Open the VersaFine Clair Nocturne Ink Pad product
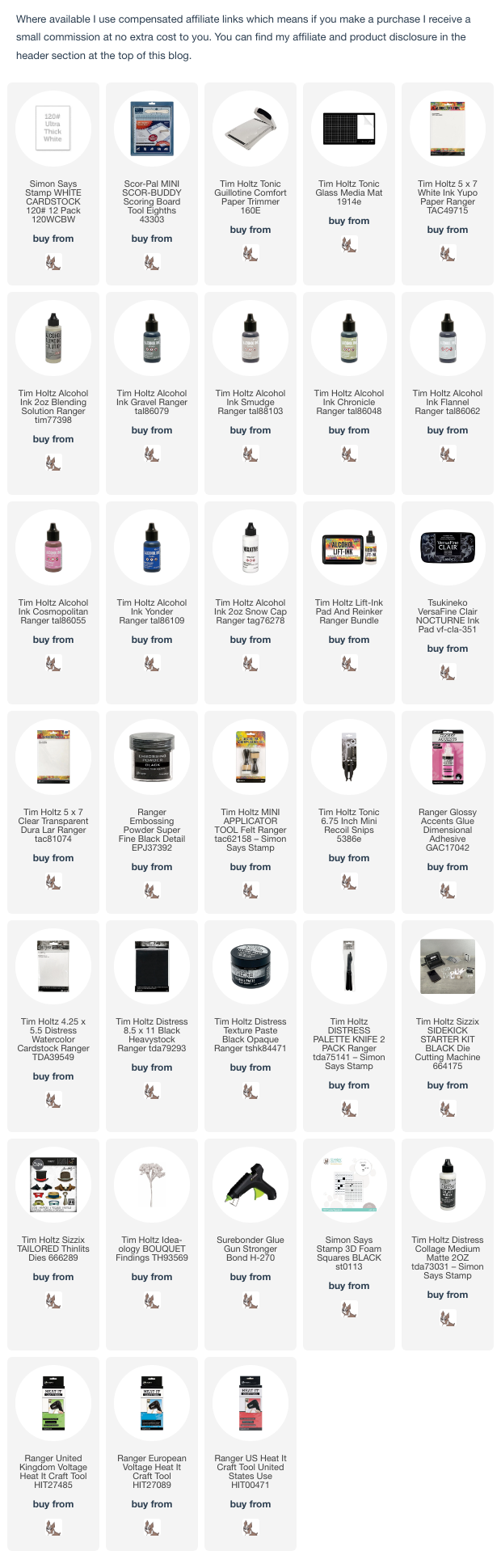 click(448, 547)
